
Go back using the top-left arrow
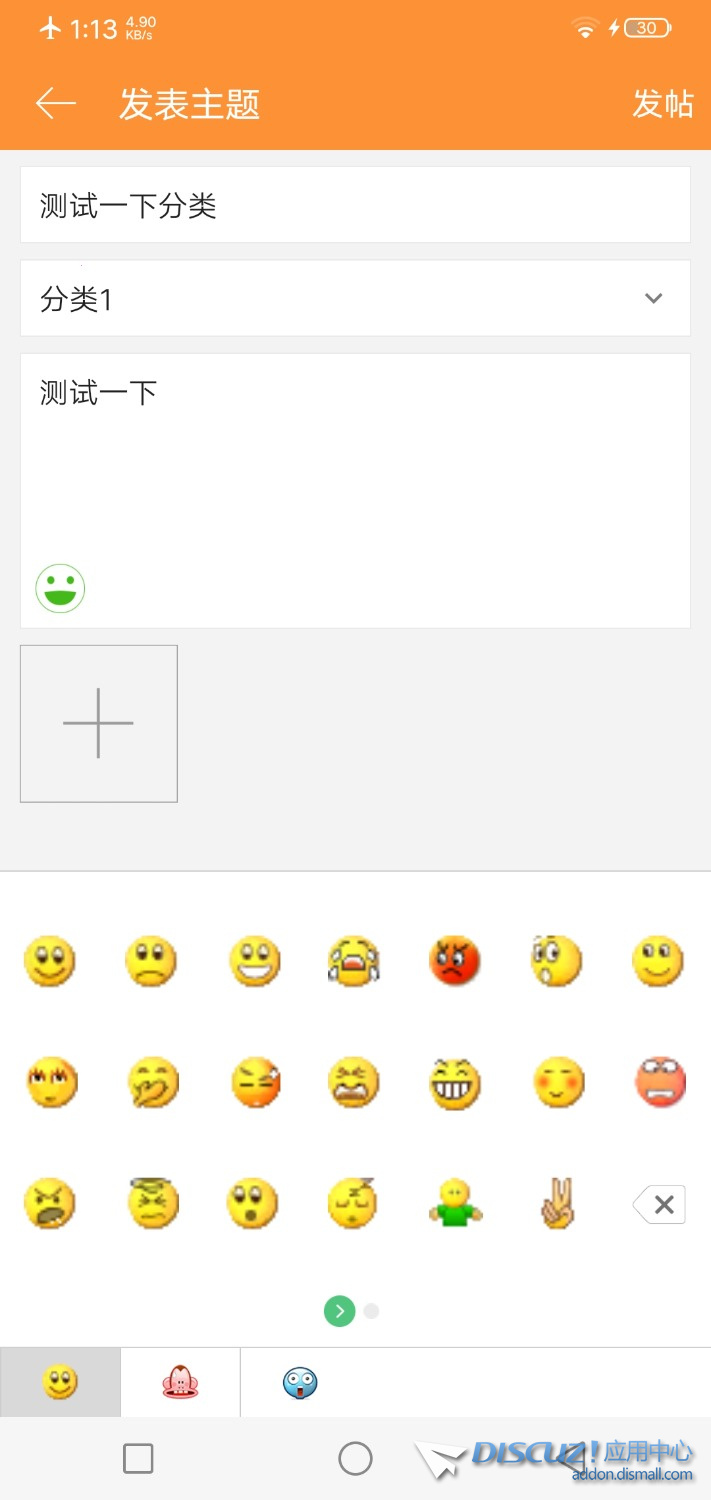(x=56, y=104)
